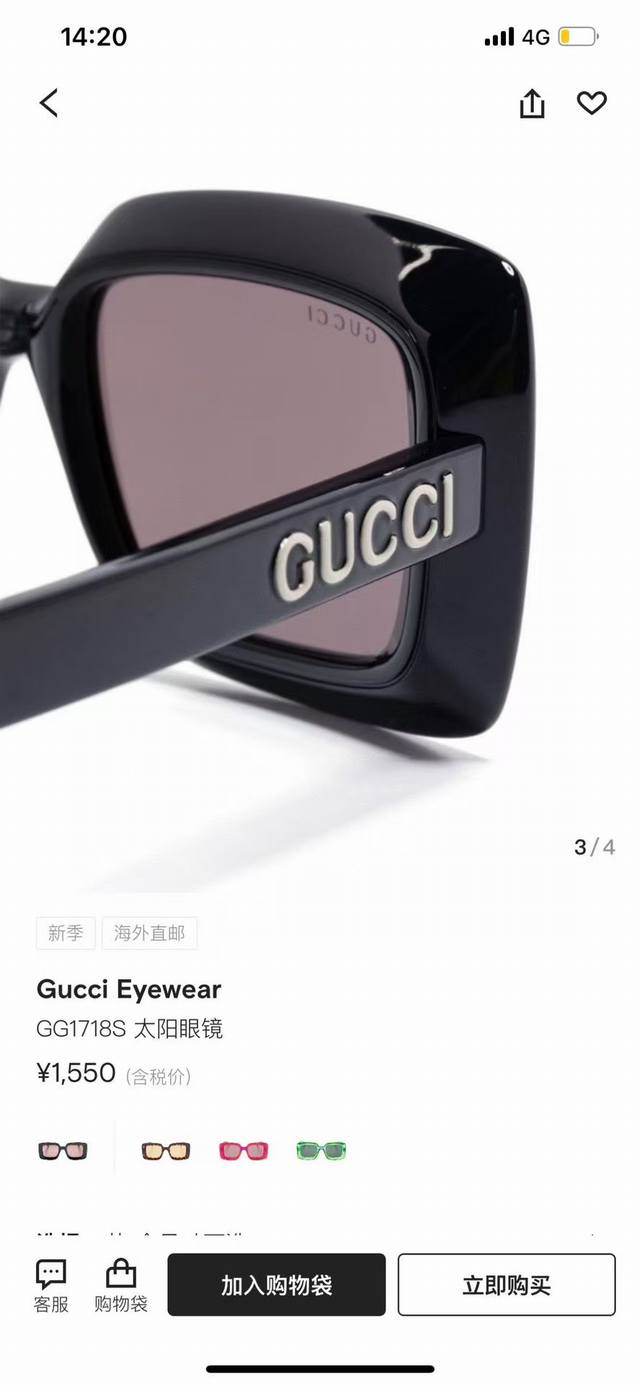Open customer service chat 客服
The image size is (640, 1385).
coord(51,1285)
